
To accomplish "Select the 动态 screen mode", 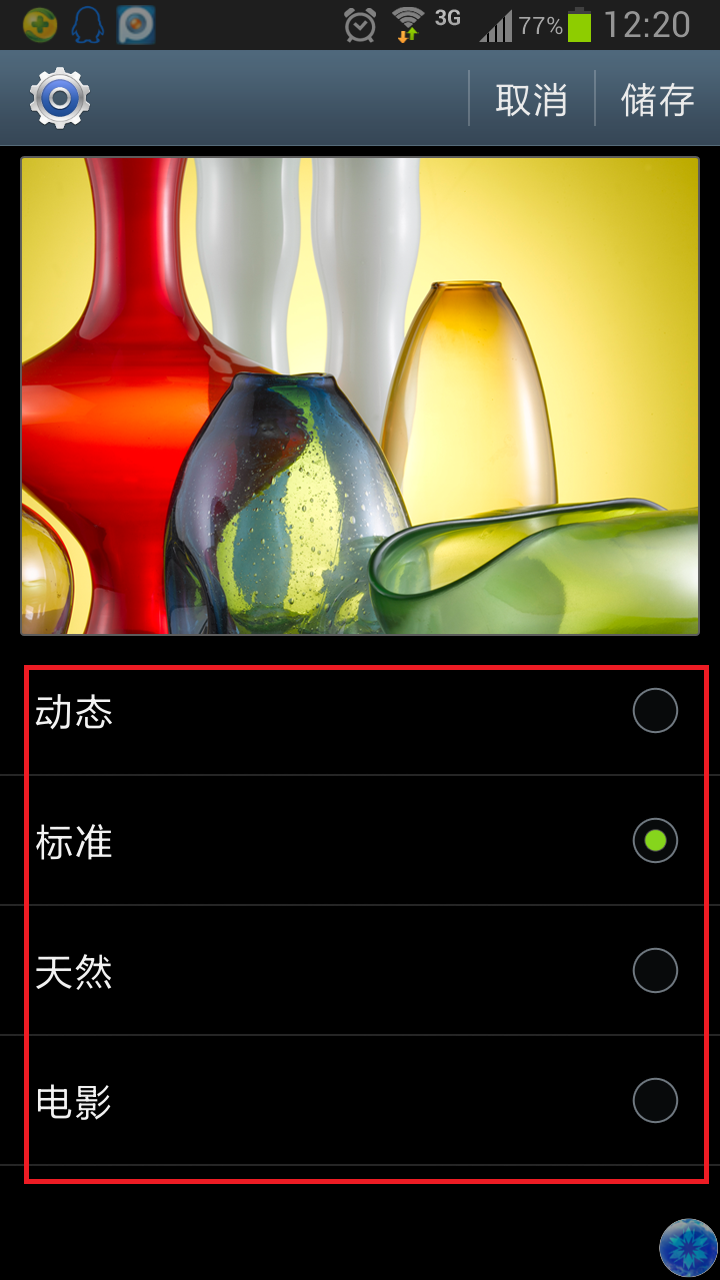I will point(360,710).
